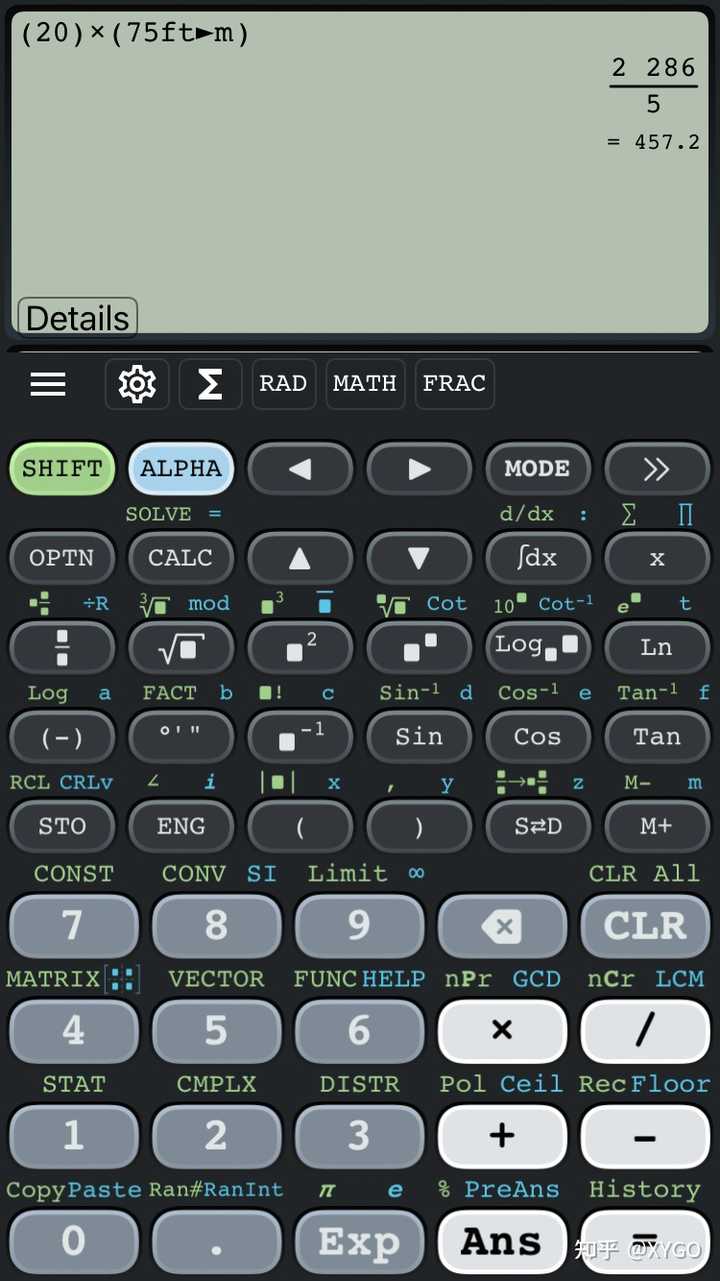
Task: Enter the digit 7
Action: point(73,927)
